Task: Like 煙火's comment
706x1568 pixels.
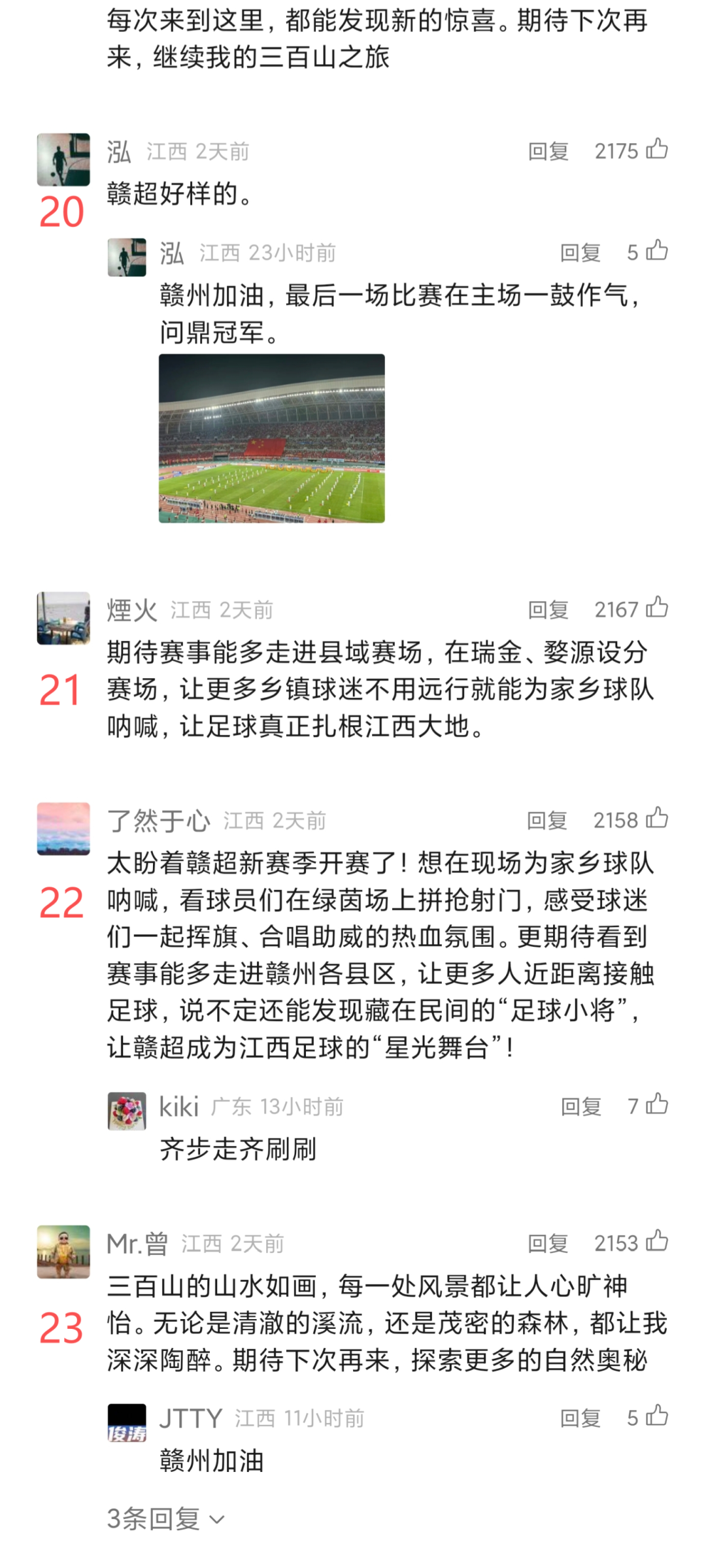Action: click(657, 608)
